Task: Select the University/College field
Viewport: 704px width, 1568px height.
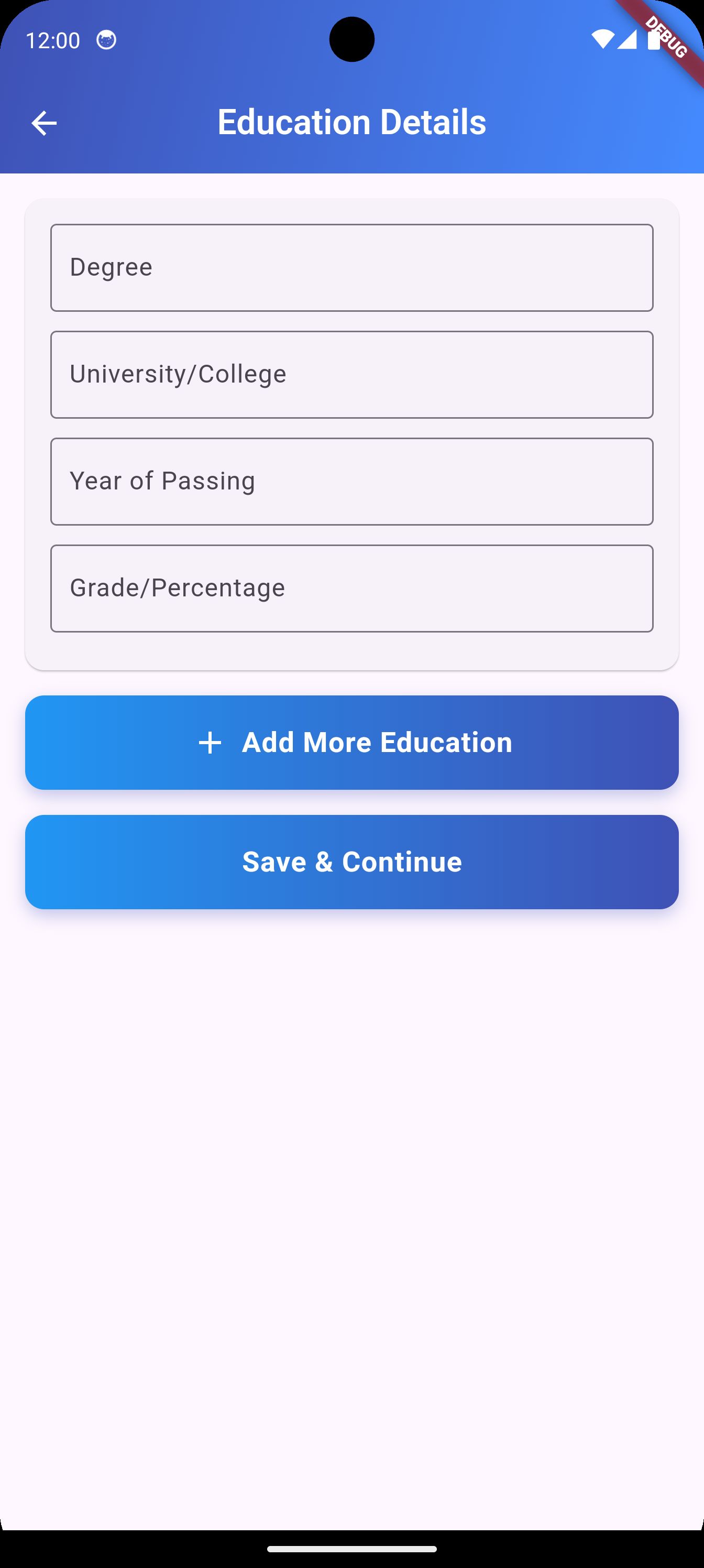Action: tap(351, 374)
